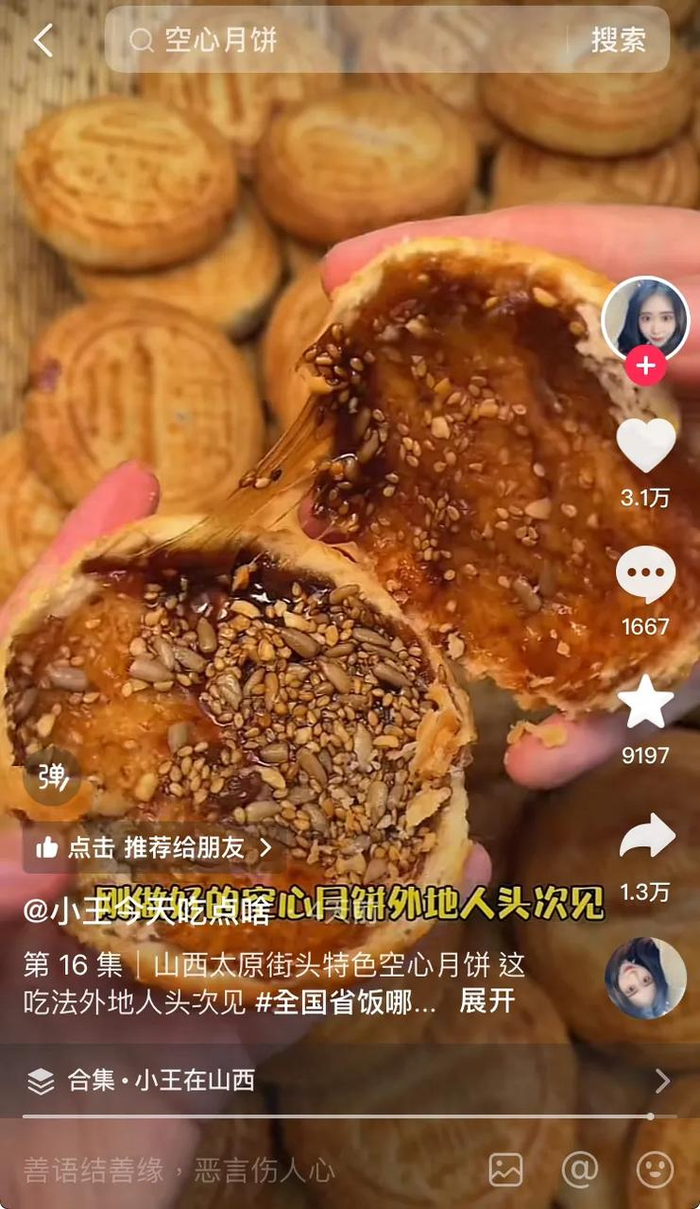Toggle the 弹 bullet comments button

[x=51, y=775]
